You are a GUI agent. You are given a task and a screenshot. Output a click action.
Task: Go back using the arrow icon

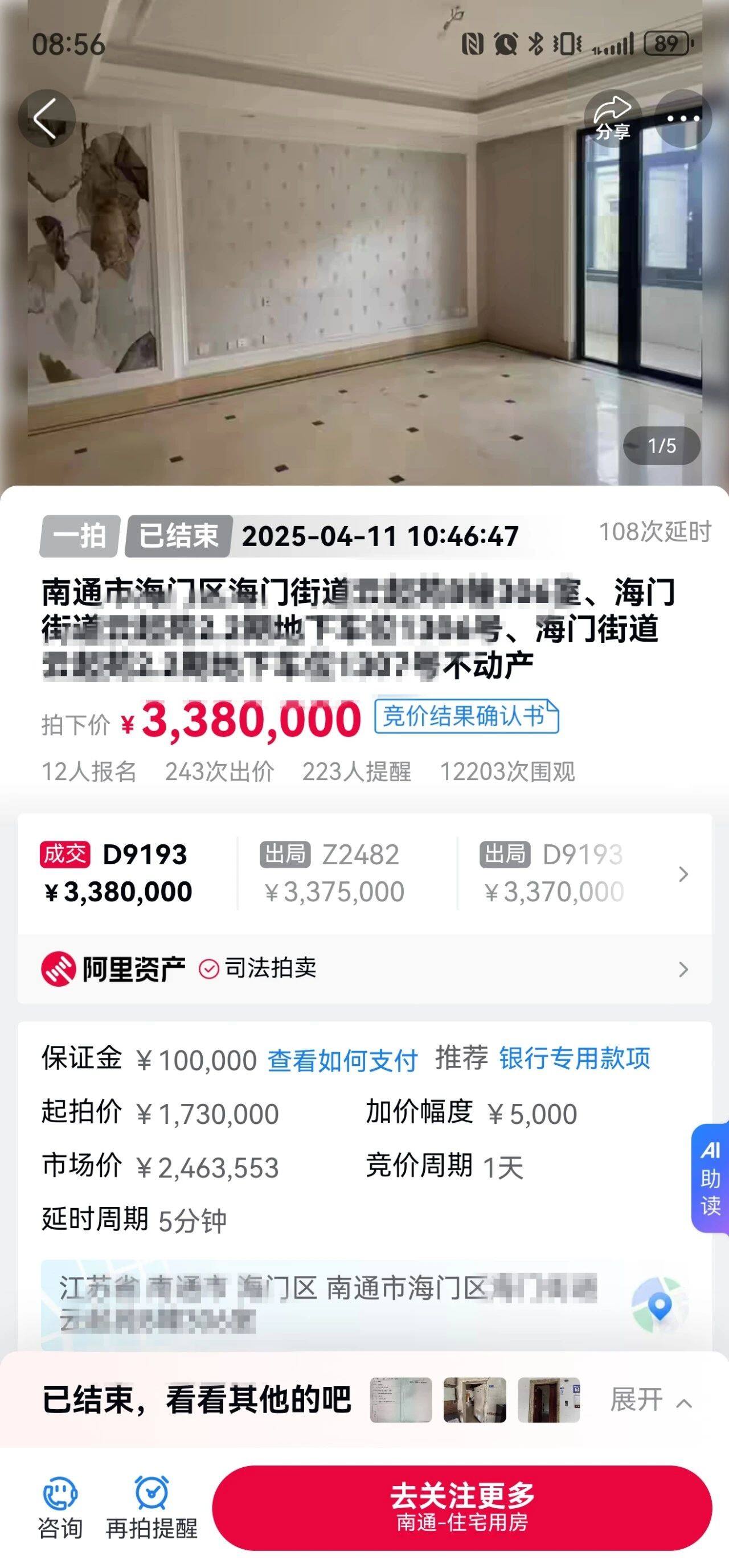pos(46,118)
